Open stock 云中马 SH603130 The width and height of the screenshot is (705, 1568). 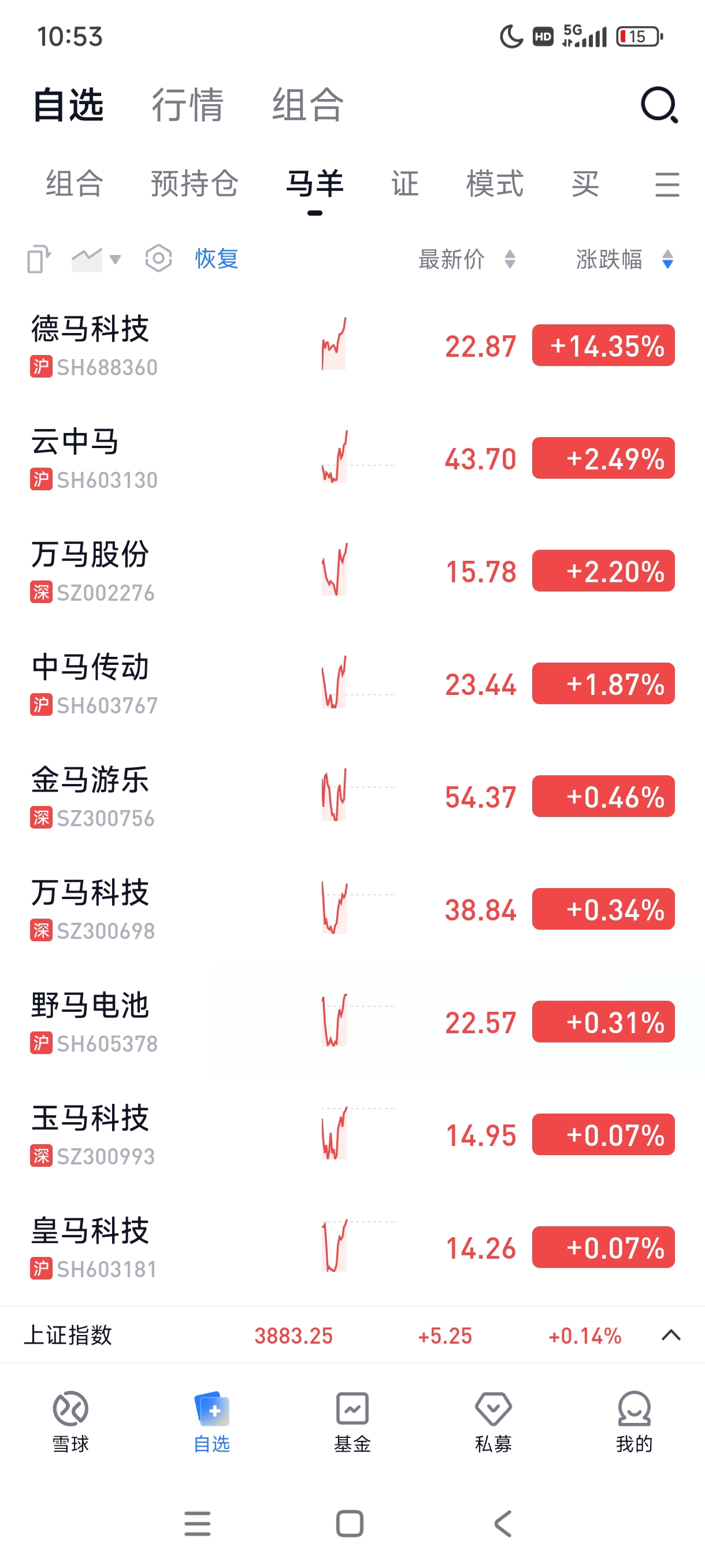[x=353, y=458]
